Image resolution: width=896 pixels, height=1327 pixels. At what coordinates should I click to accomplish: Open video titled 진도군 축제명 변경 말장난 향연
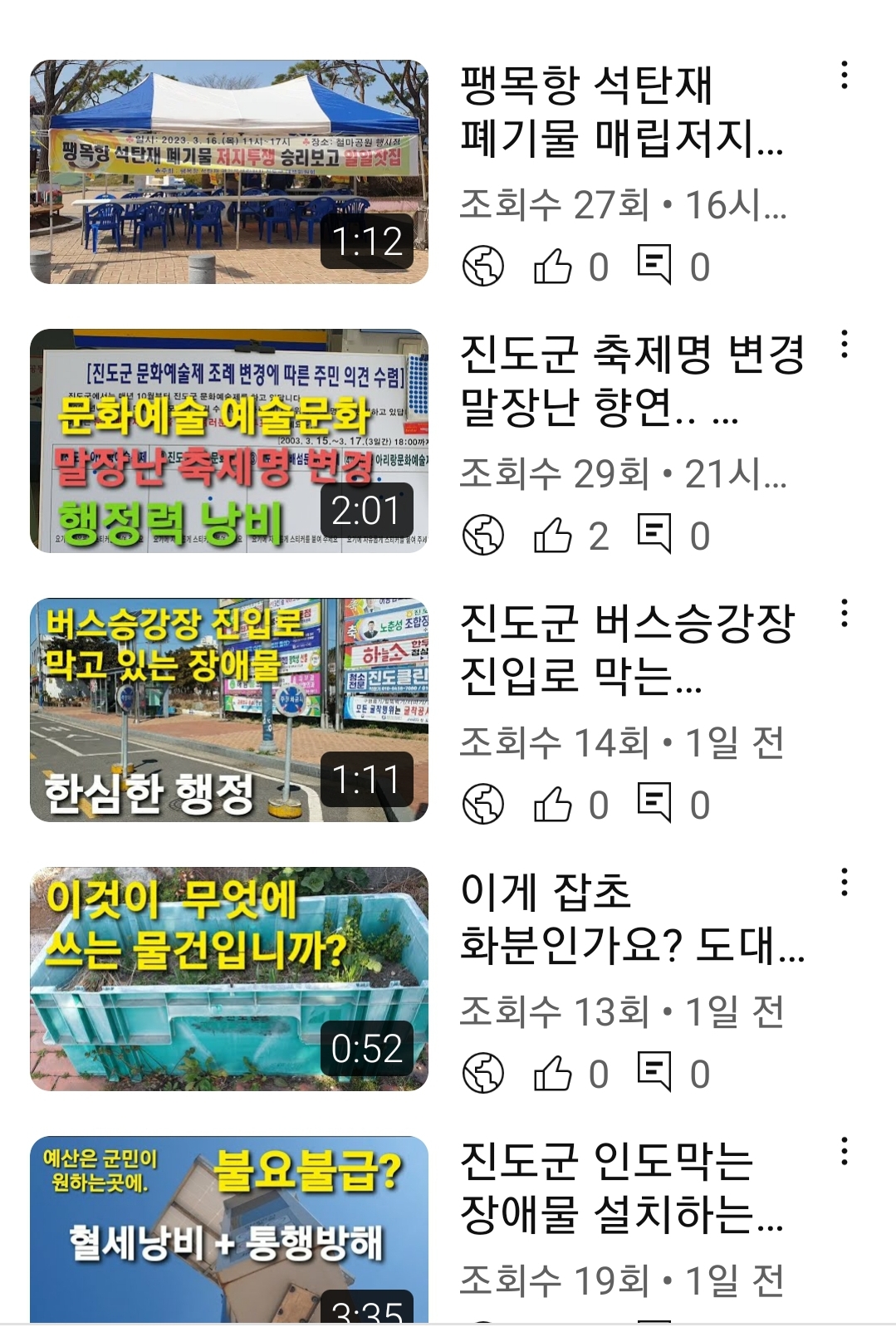[x=631, y=380]
